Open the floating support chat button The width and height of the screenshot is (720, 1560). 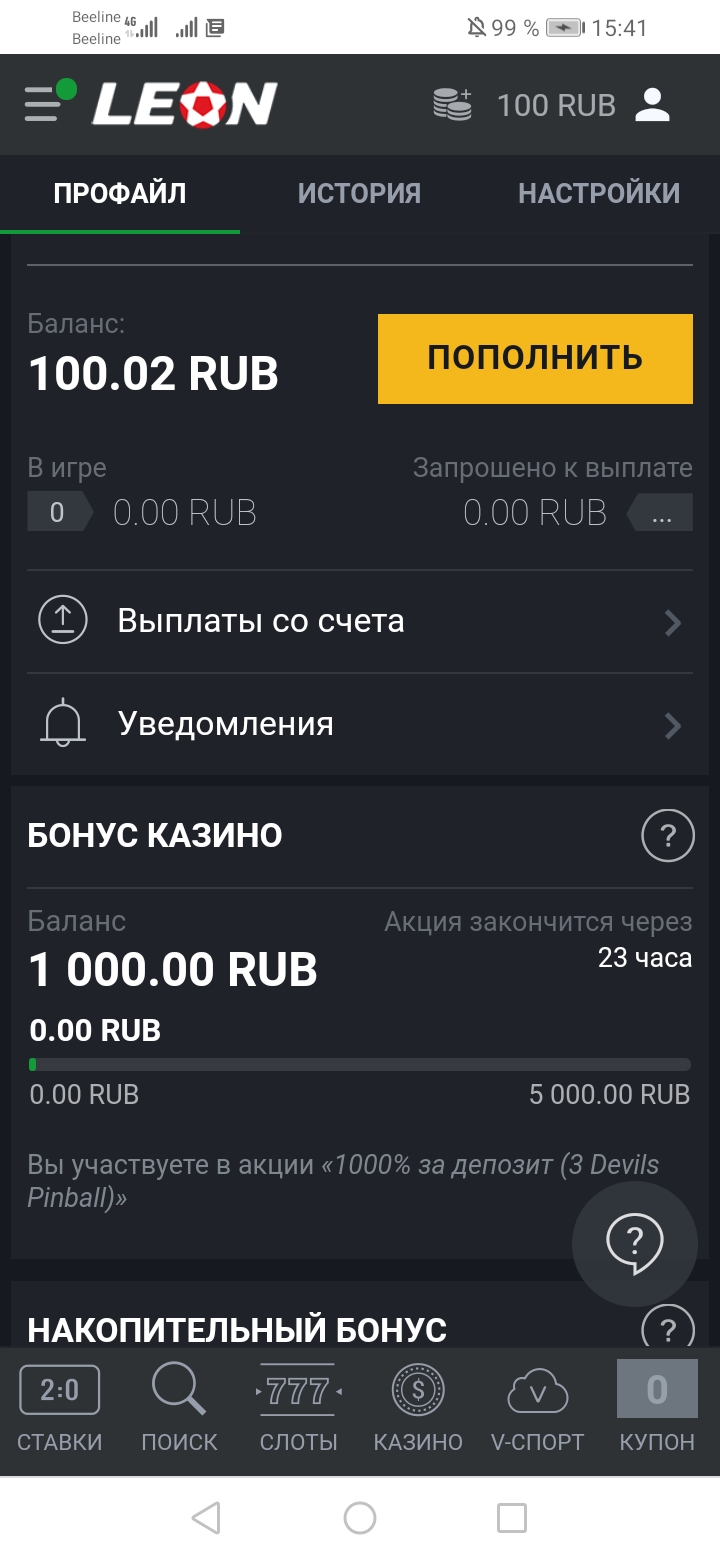coord(634,1243)
